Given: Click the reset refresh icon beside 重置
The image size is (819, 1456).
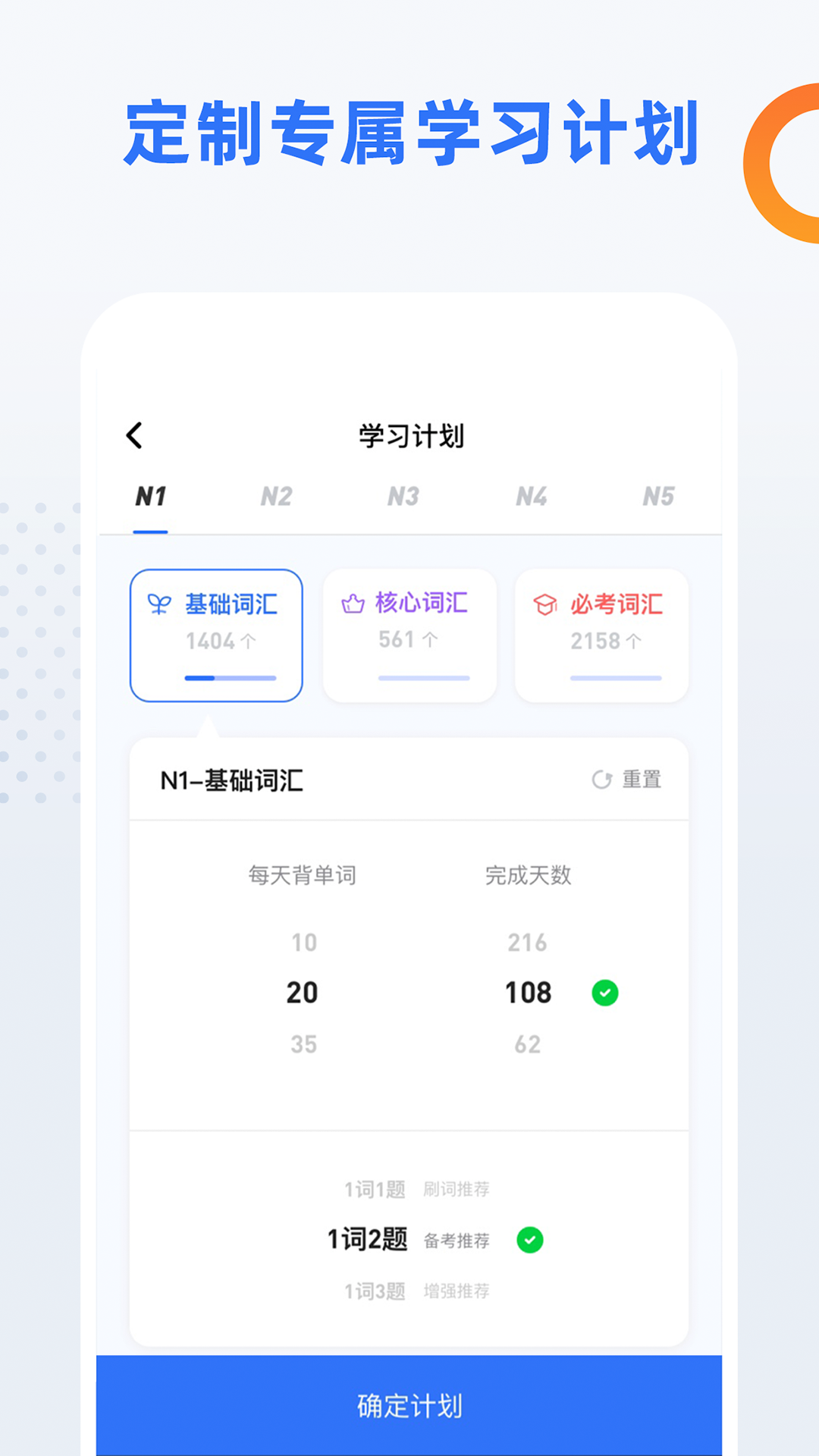Looking at the screenshot, I should [600, 778].
